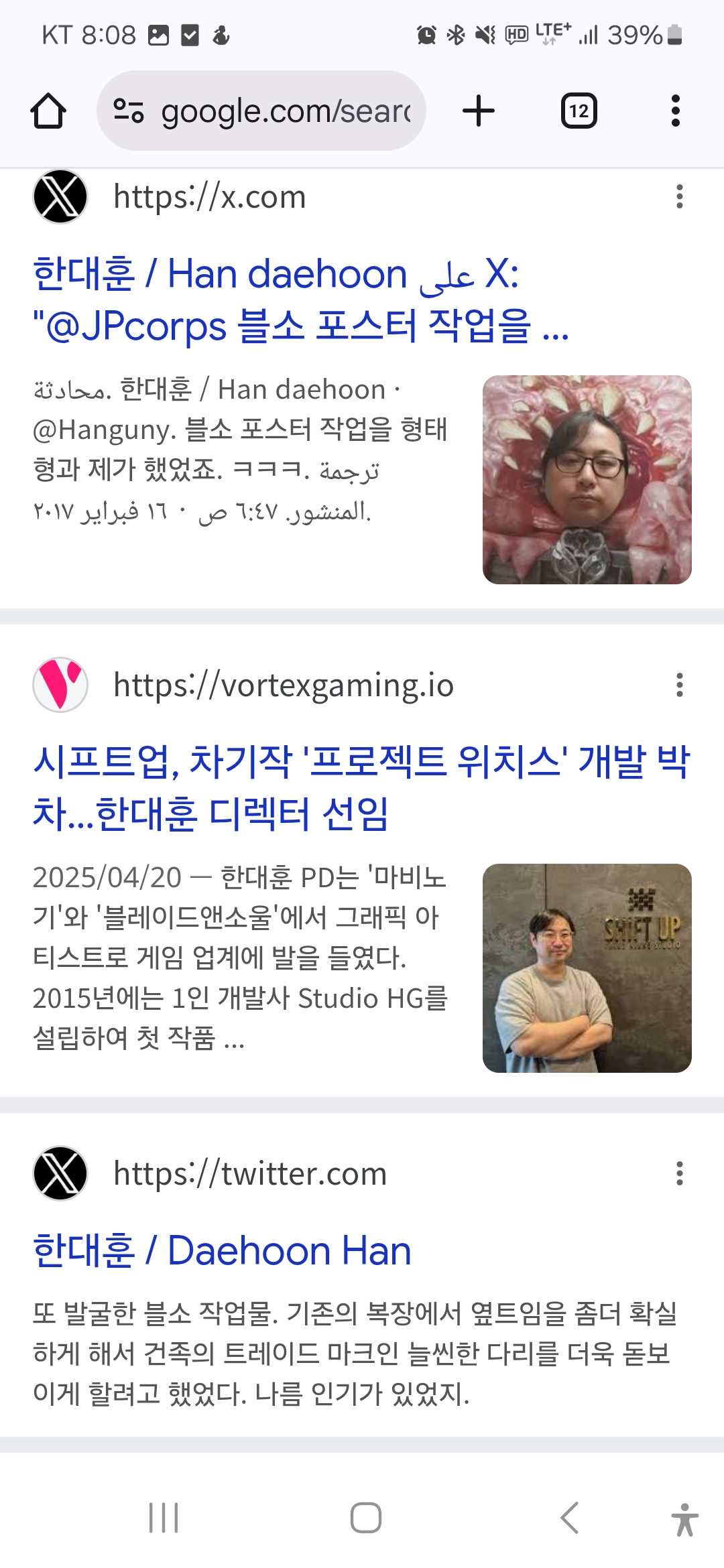
Task: Tap the image thumbnail on the x.com result
Action: click(587, 480)
